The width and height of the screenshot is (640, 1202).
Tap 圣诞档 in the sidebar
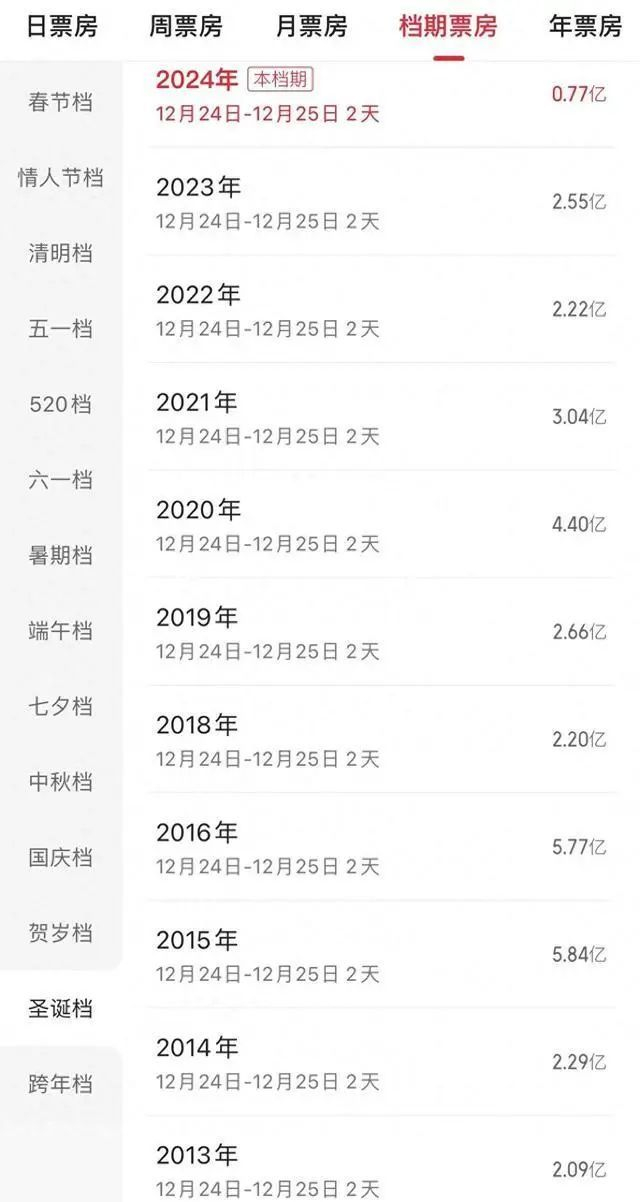pyautogui.click(x=60, y=1009)
